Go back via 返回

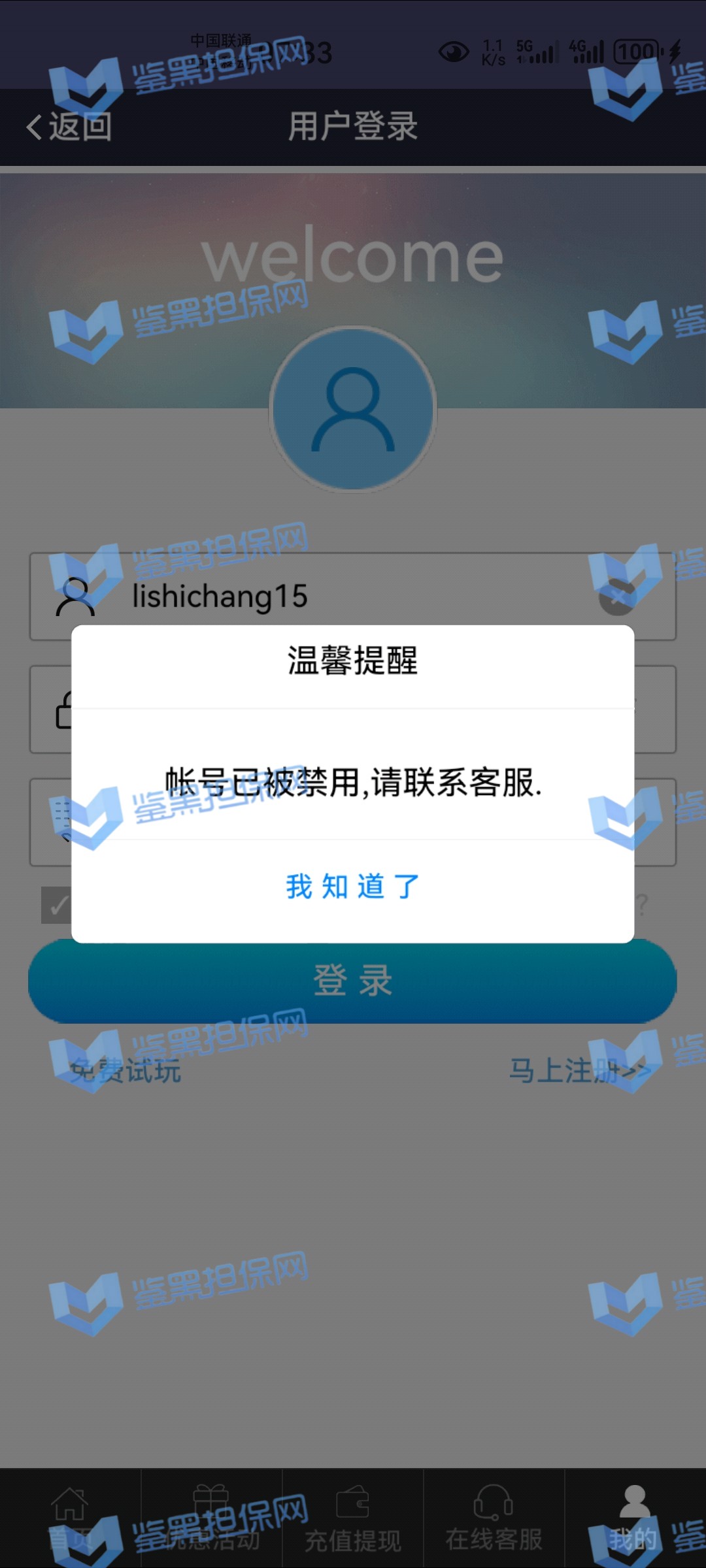coord(69,127)
